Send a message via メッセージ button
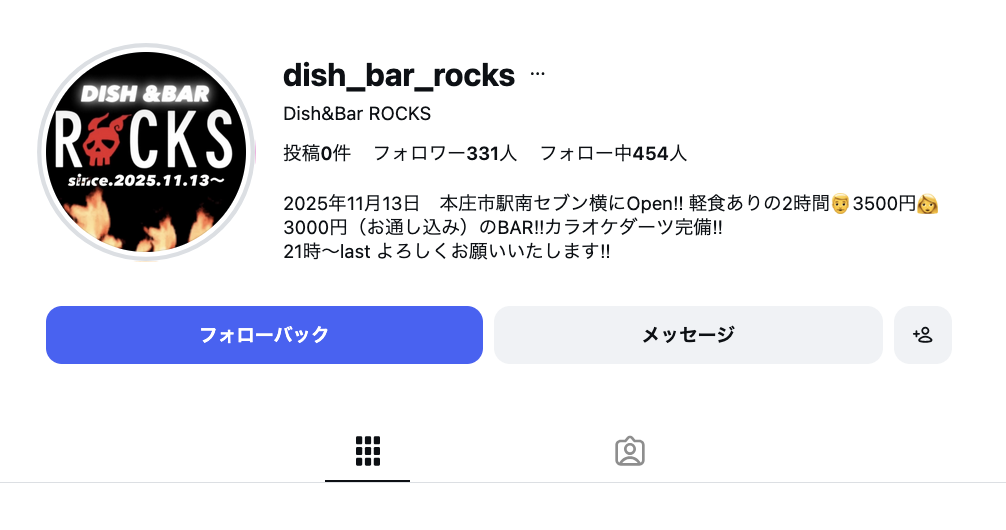Image resolution: width=1006 pixels, height=530 pixels. [x=688, y=335]
